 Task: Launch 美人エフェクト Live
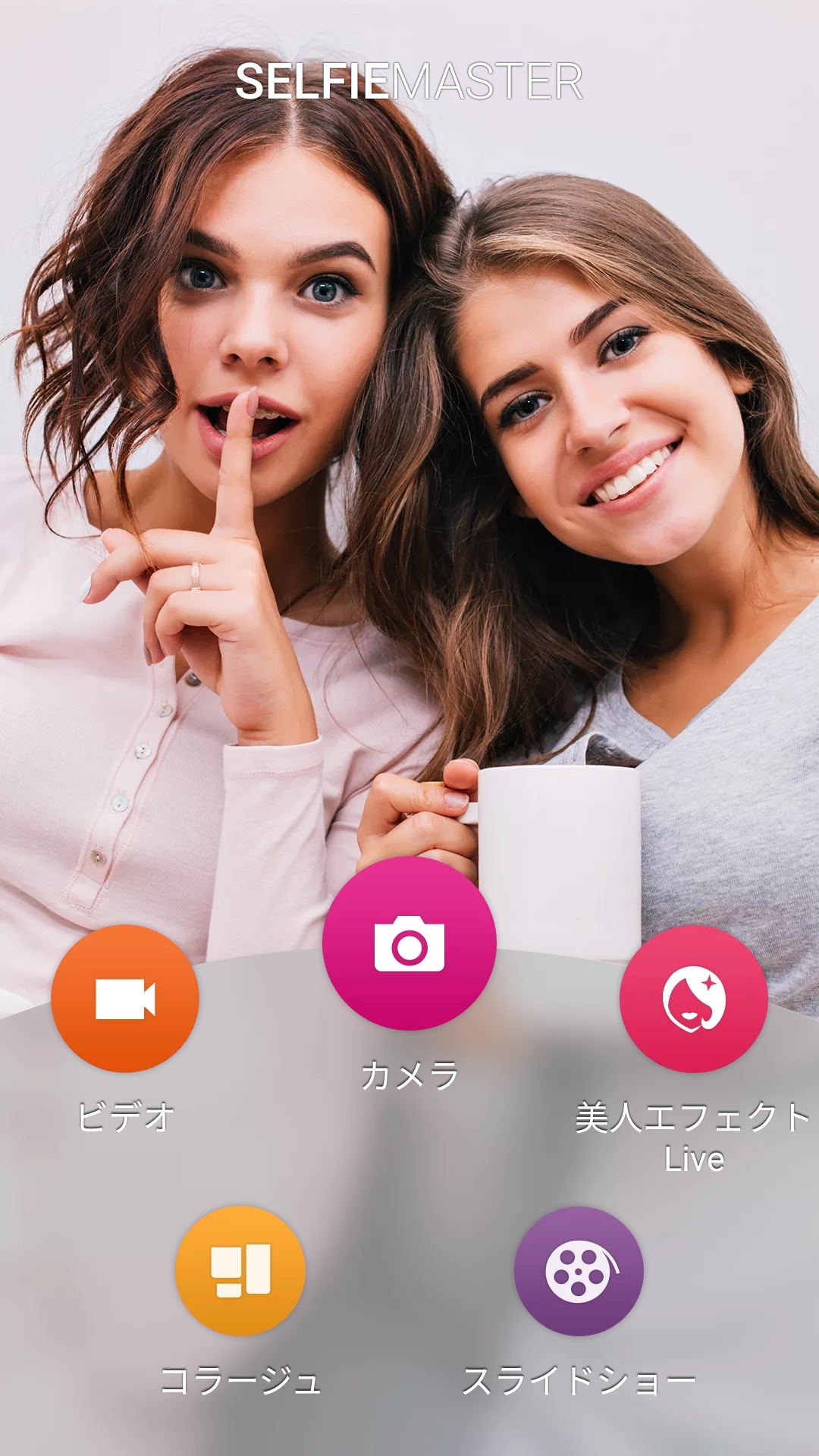694,998
